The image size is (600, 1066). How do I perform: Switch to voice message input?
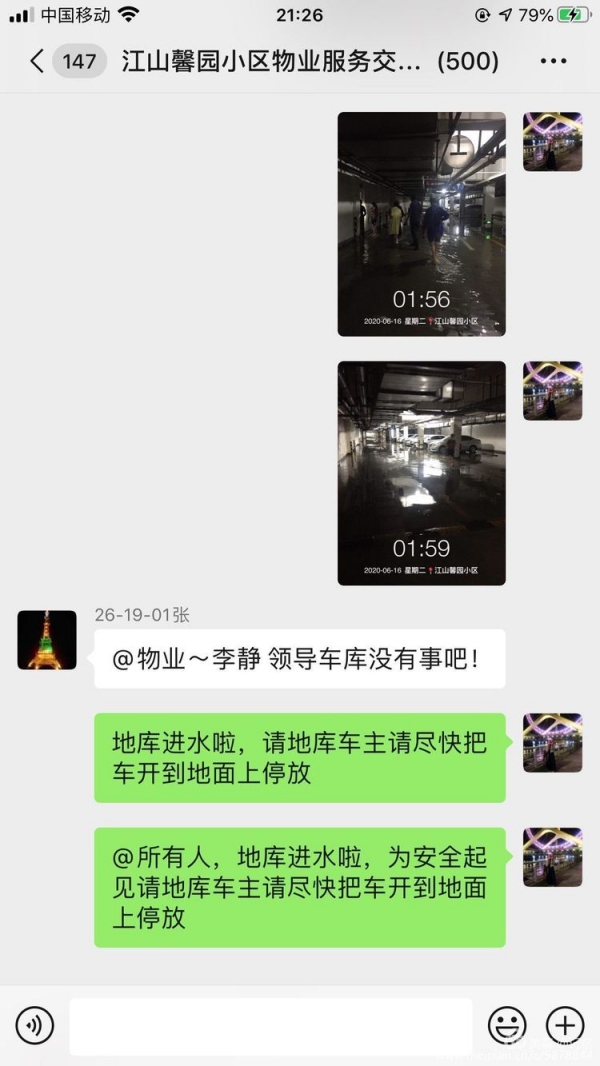[x=34, y=1025]
